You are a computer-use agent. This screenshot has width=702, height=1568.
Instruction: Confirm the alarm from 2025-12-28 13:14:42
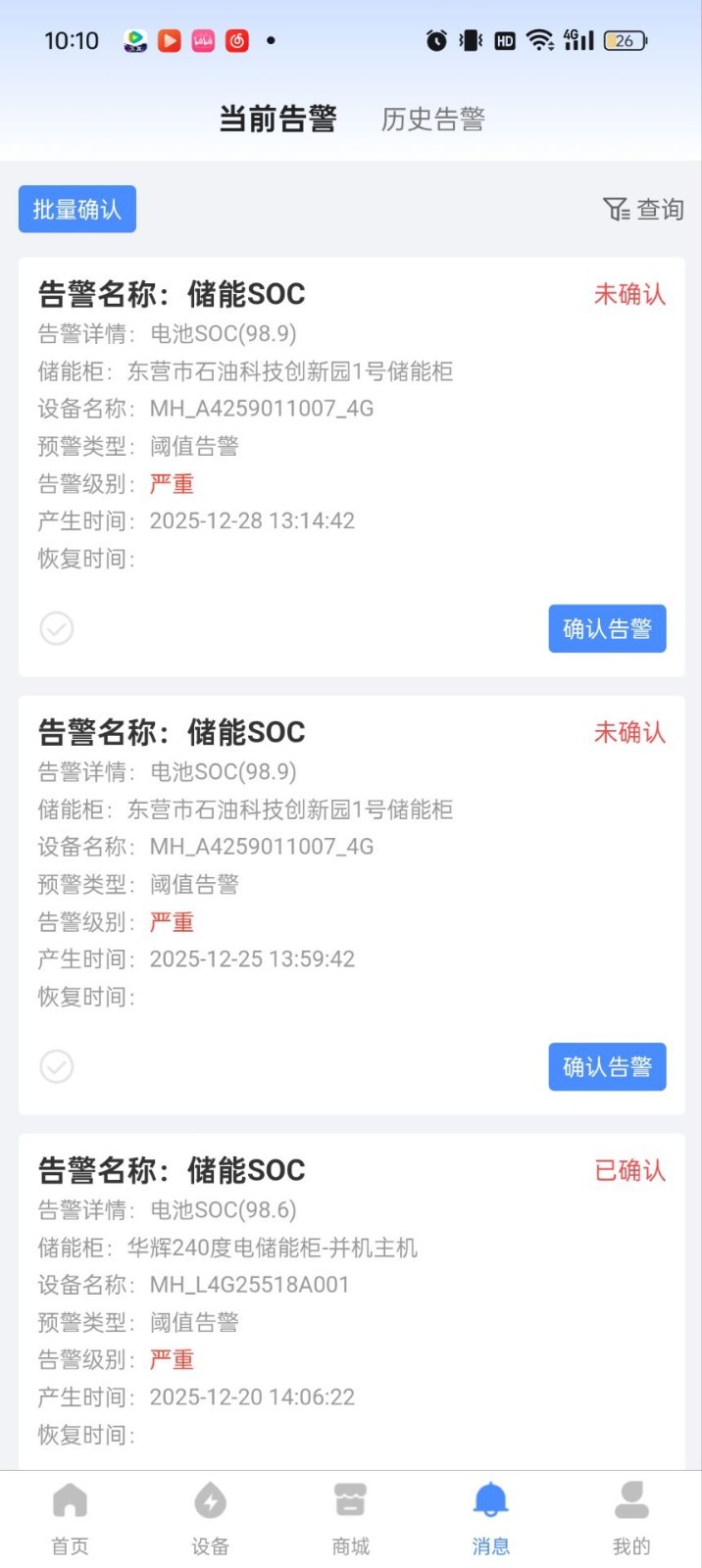[x=607, y=629]
